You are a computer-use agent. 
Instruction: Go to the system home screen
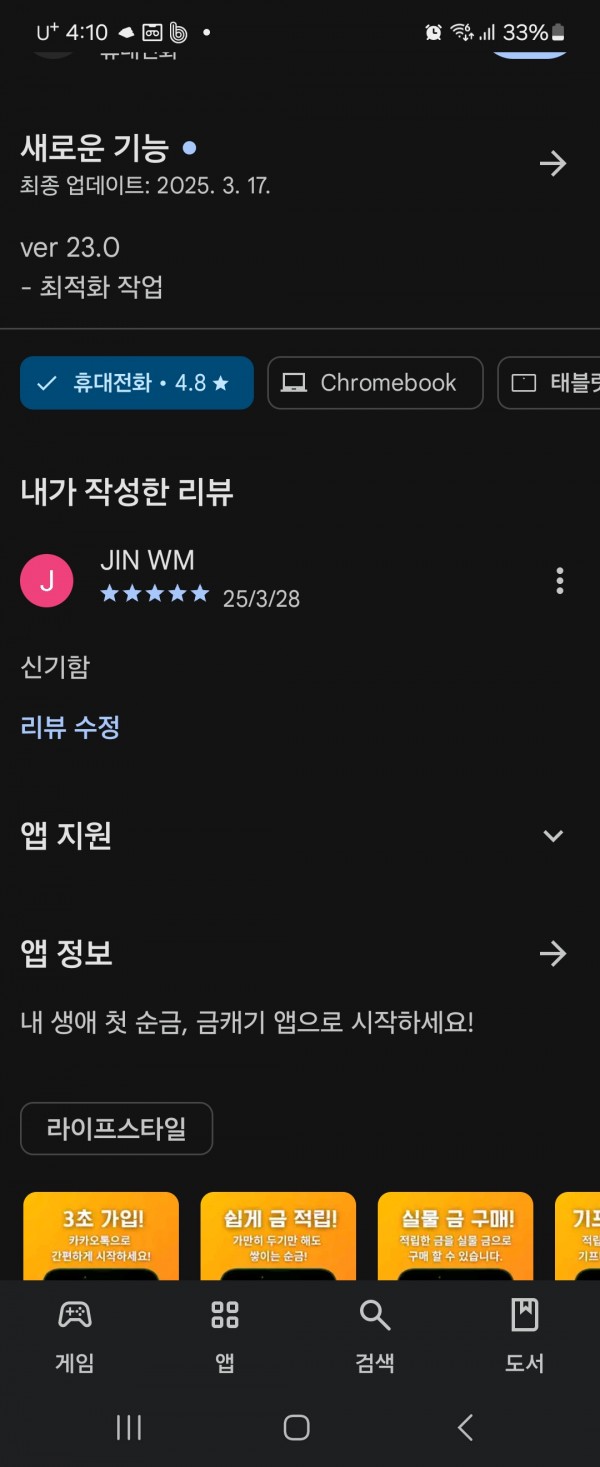click(296, 1427)
